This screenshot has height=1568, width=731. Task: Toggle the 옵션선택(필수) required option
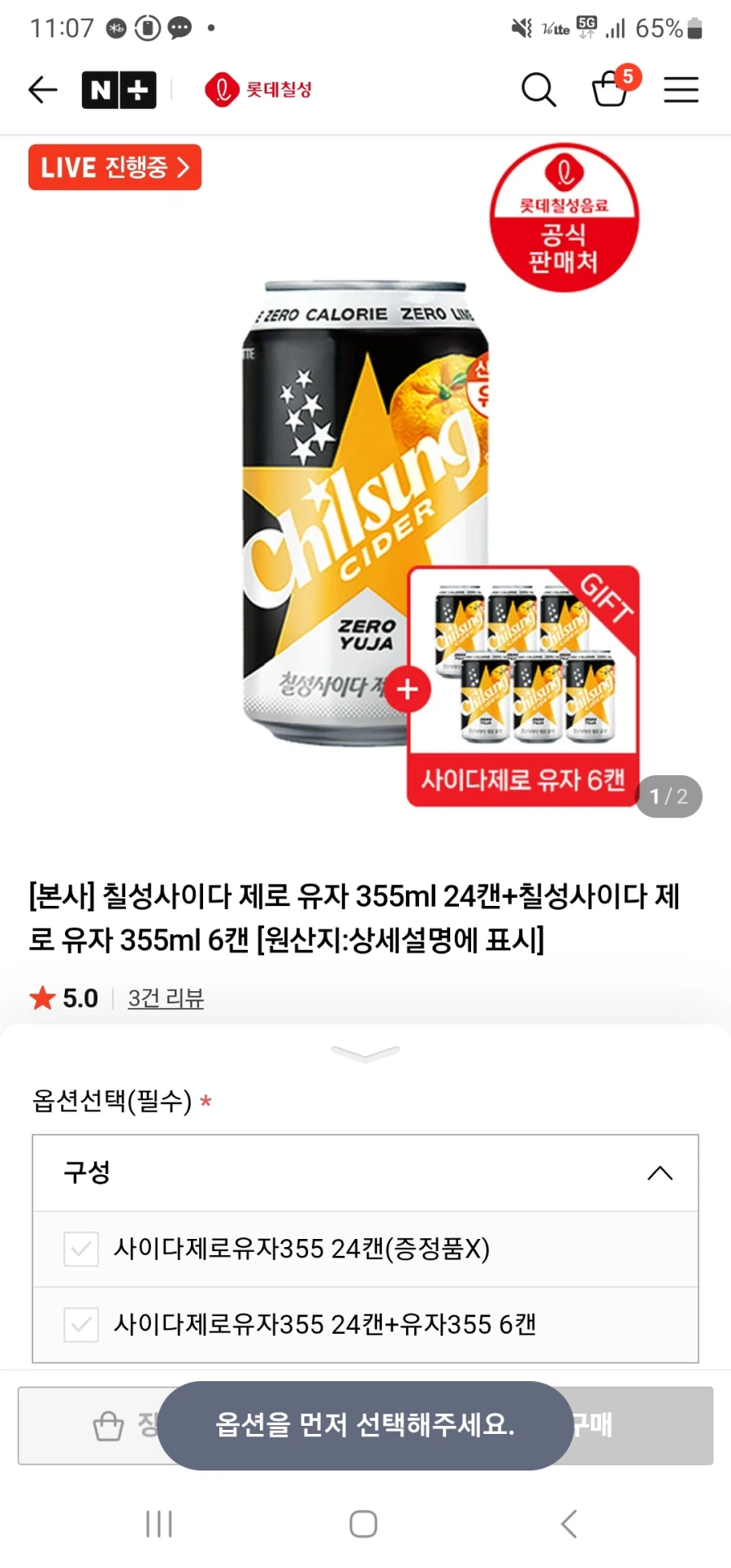[x=115, y=1102]
